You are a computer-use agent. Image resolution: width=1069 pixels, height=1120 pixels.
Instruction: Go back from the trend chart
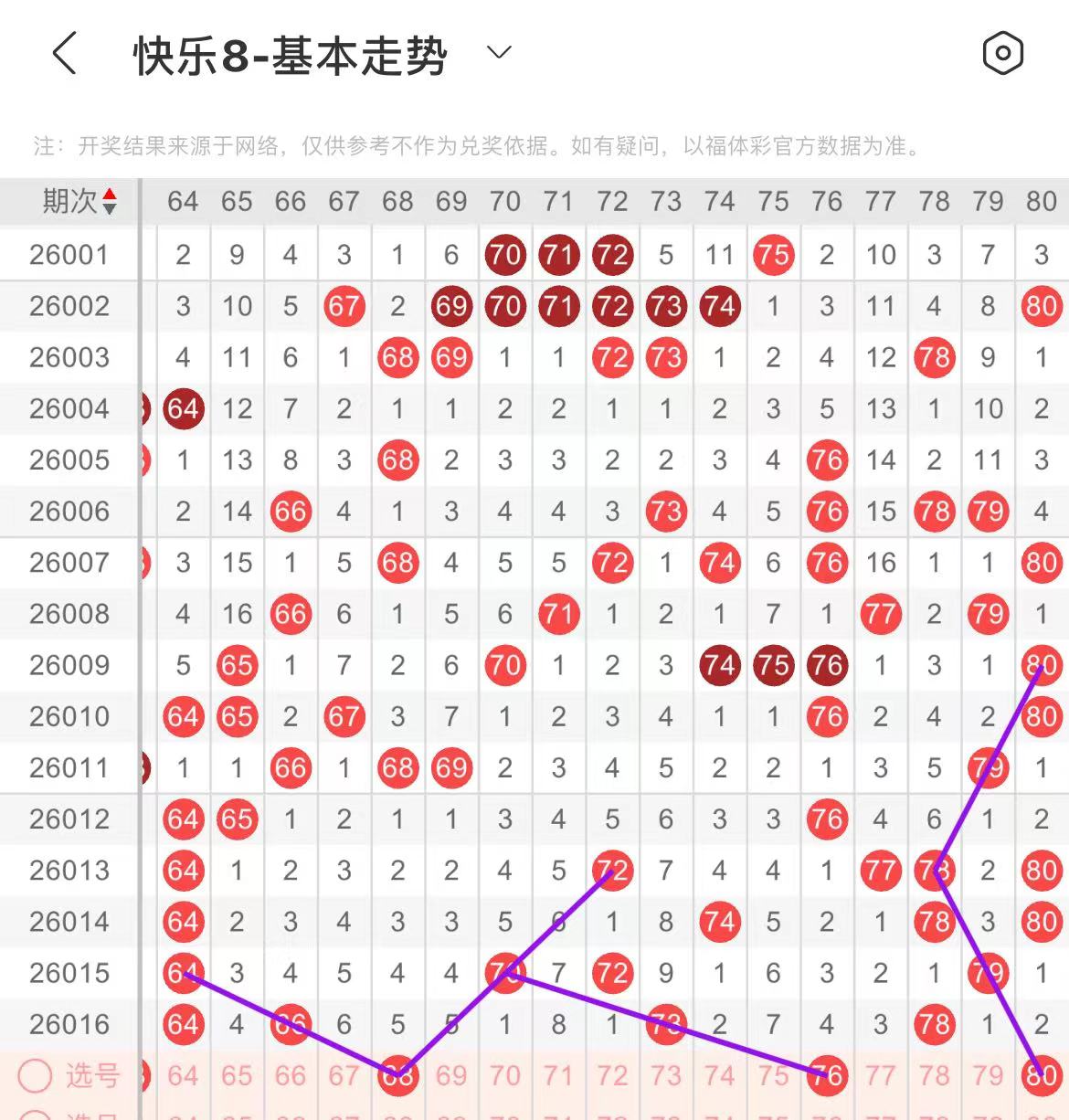tap(64, 54)
